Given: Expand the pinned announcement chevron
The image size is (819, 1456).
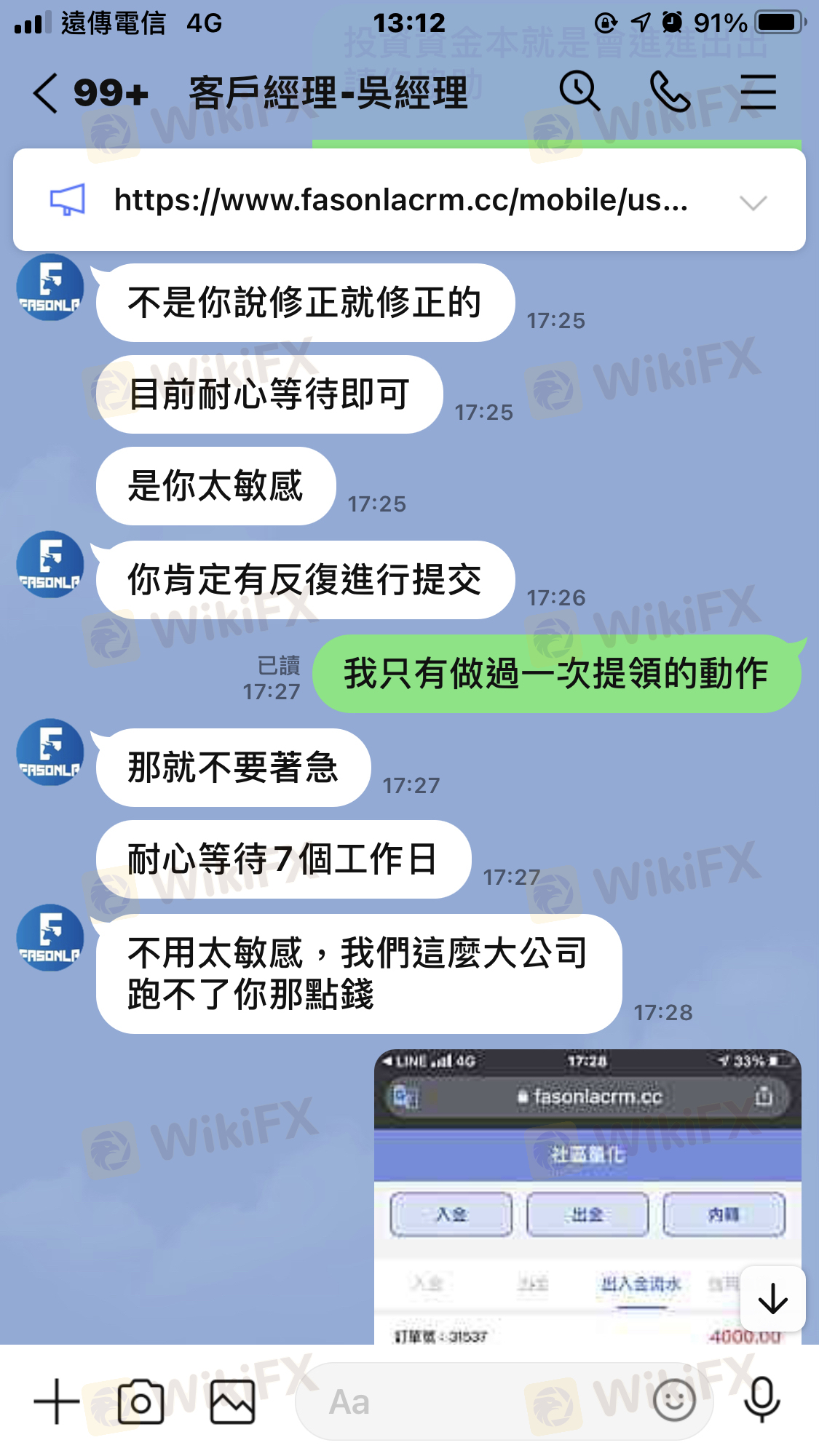Looking at the screenshot, I should click(753, 202).
